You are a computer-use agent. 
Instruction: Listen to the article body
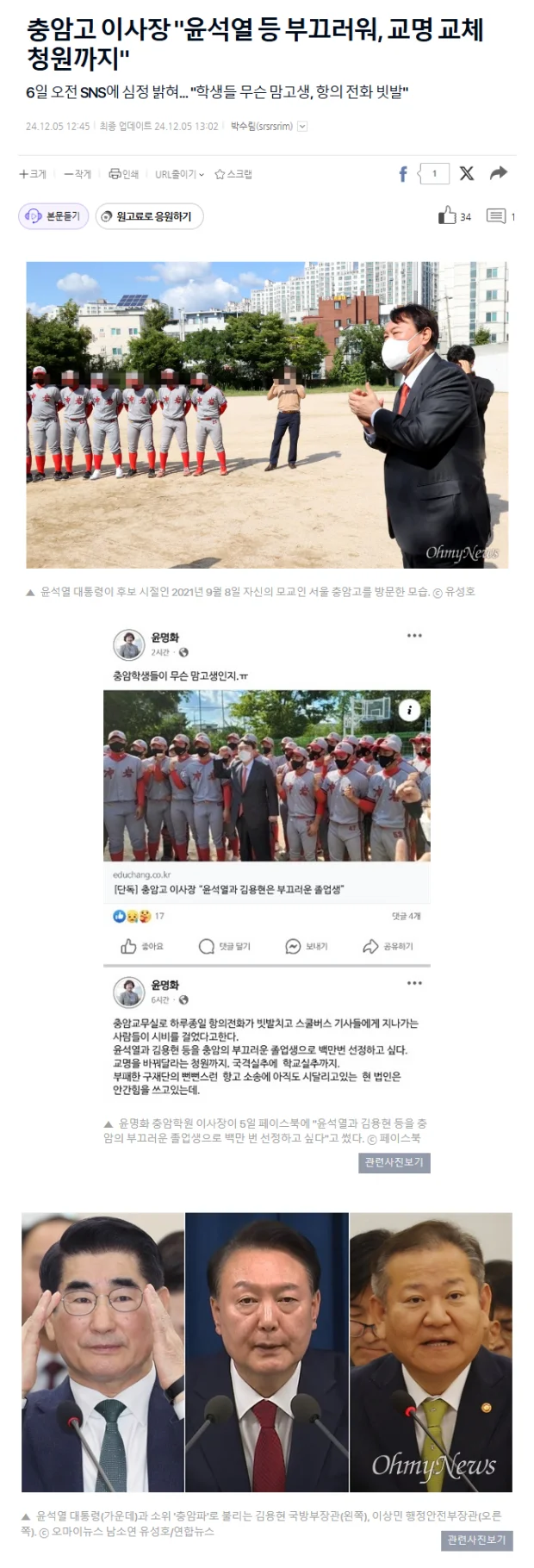(53, 216)
